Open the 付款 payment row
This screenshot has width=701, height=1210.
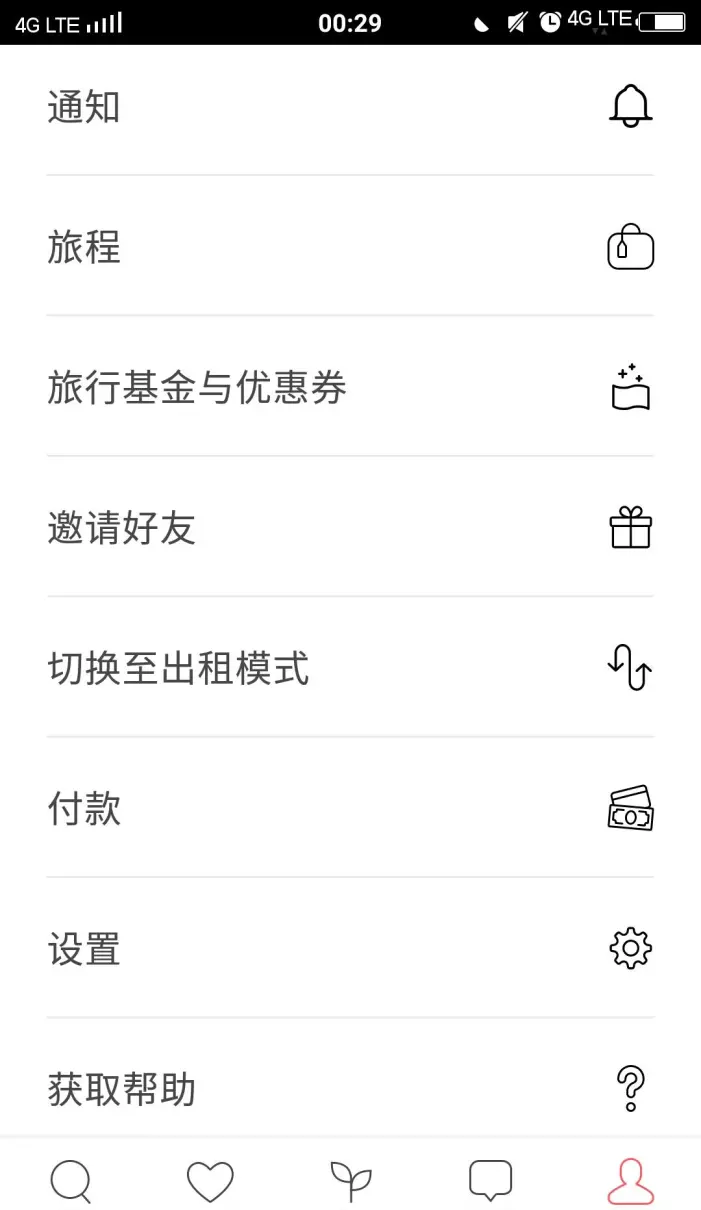(x=350, y=808)
